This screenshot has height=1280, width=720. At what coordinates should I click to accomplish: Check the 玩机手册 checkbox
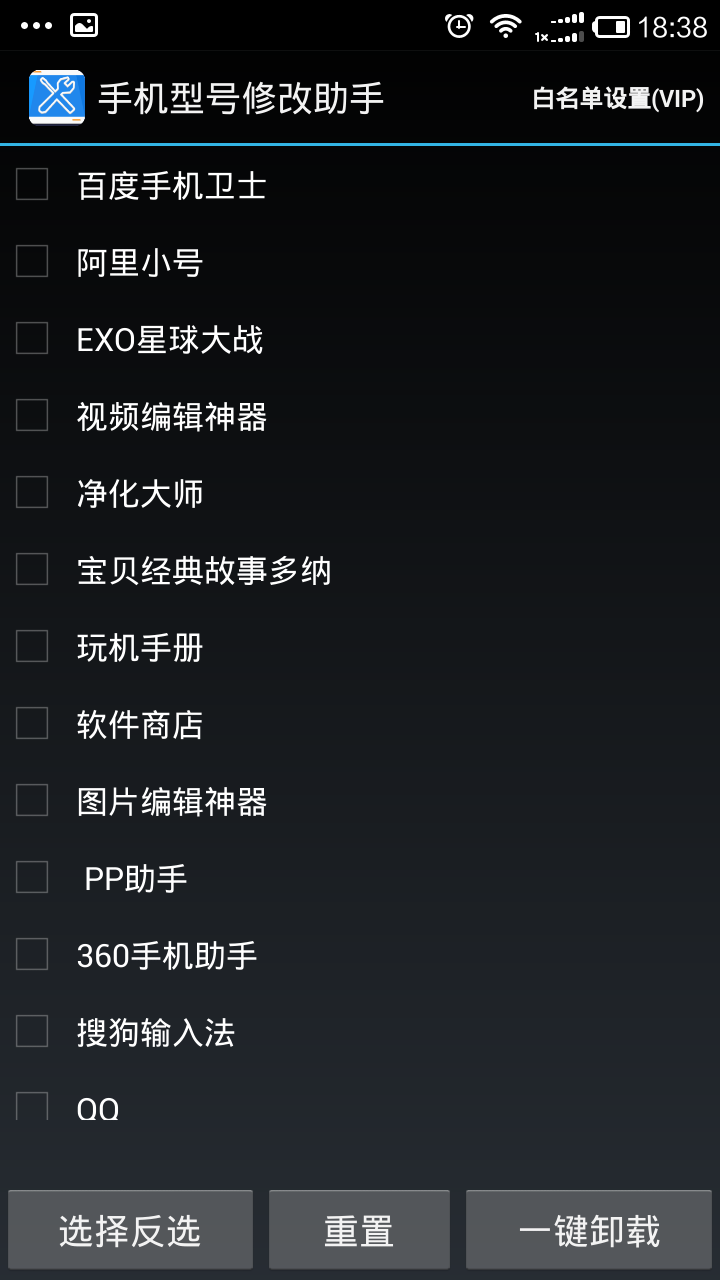click(x=32, y=646)
